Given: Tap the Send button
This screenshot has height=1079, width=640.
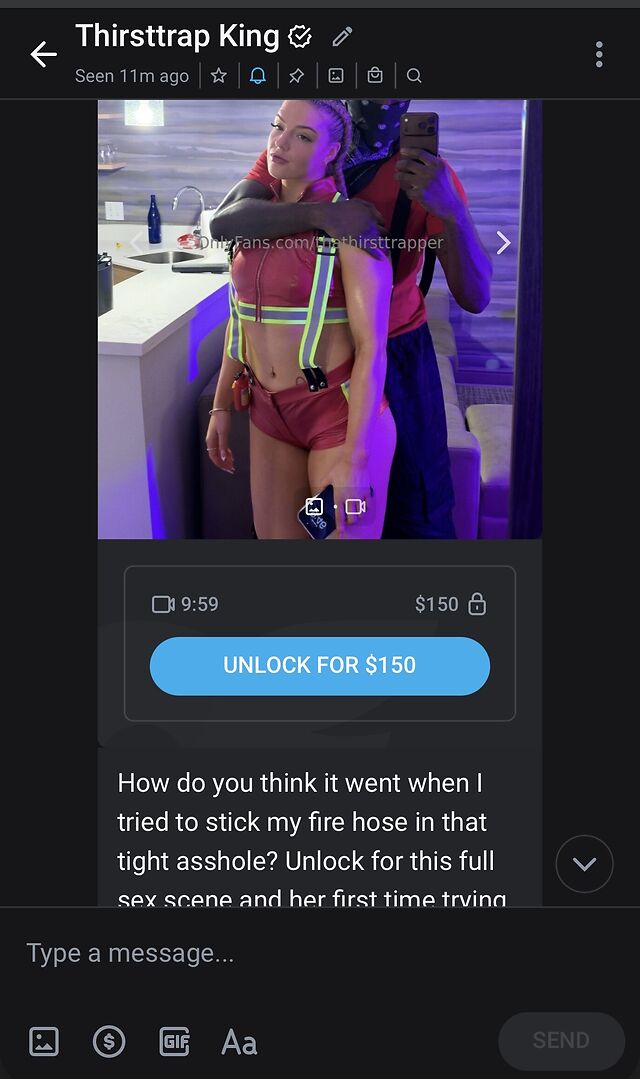Looking at the screenshot, I should tap(561, 1040).
